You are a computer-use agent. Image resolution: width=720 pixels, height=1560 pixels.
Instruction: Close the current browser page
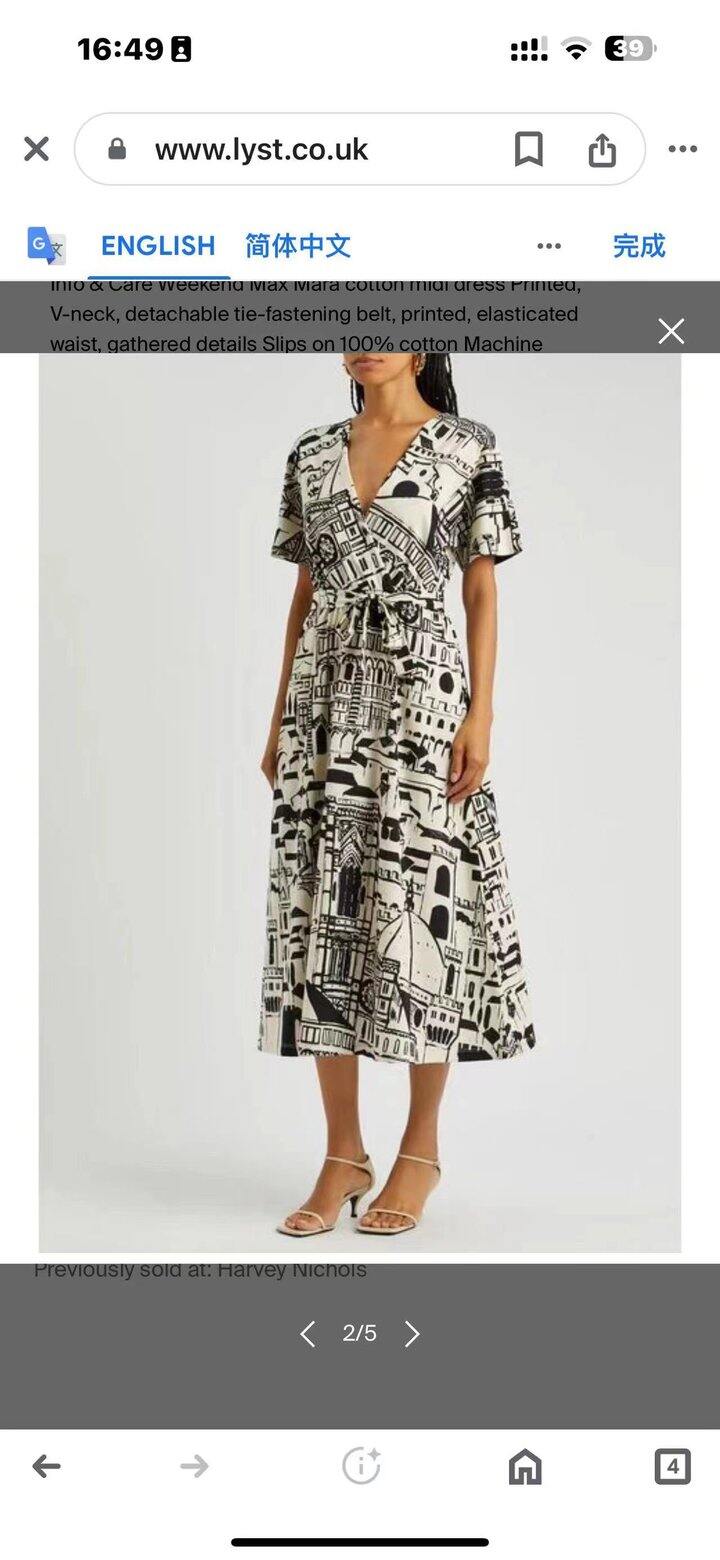(x=36, y=150)
